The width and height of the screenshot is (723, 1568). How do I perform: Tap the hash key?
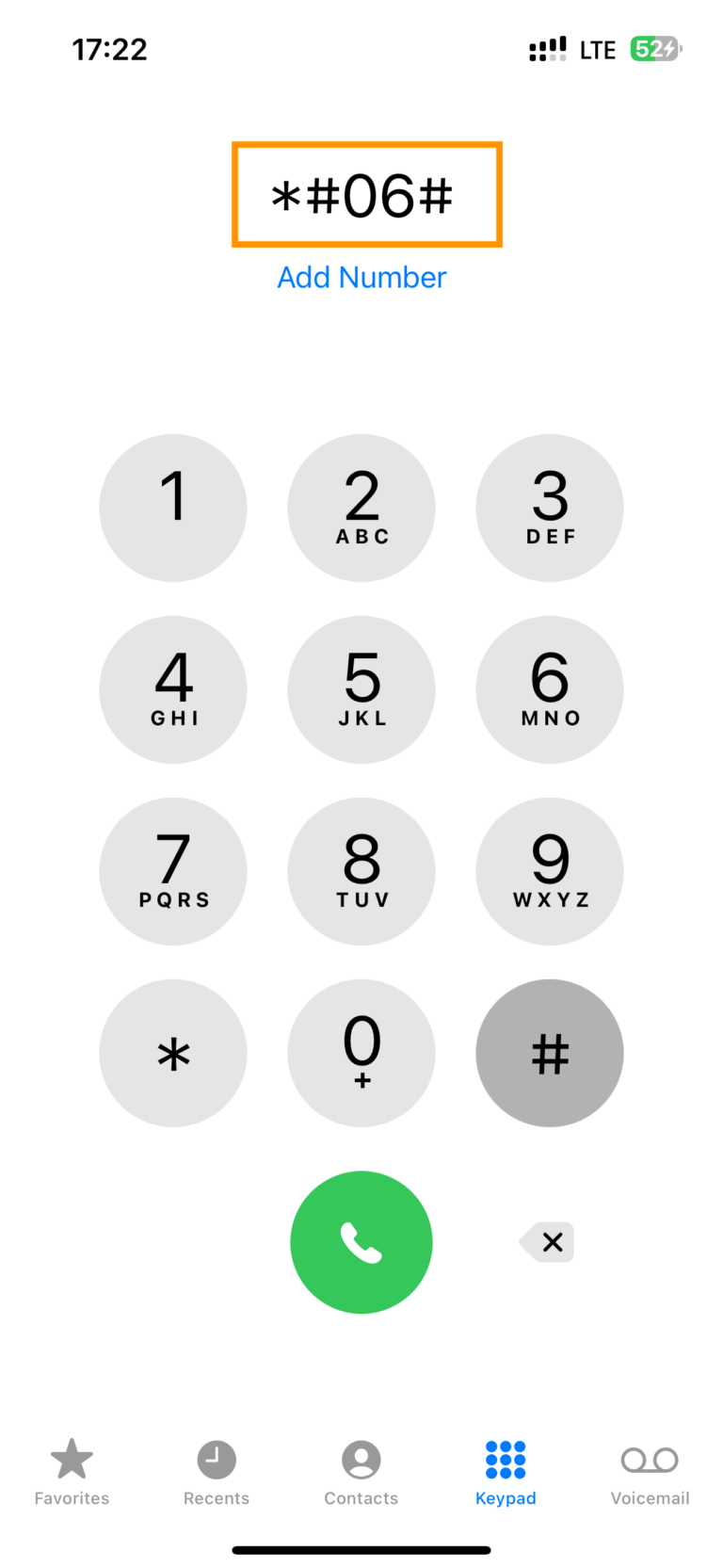550,1053
